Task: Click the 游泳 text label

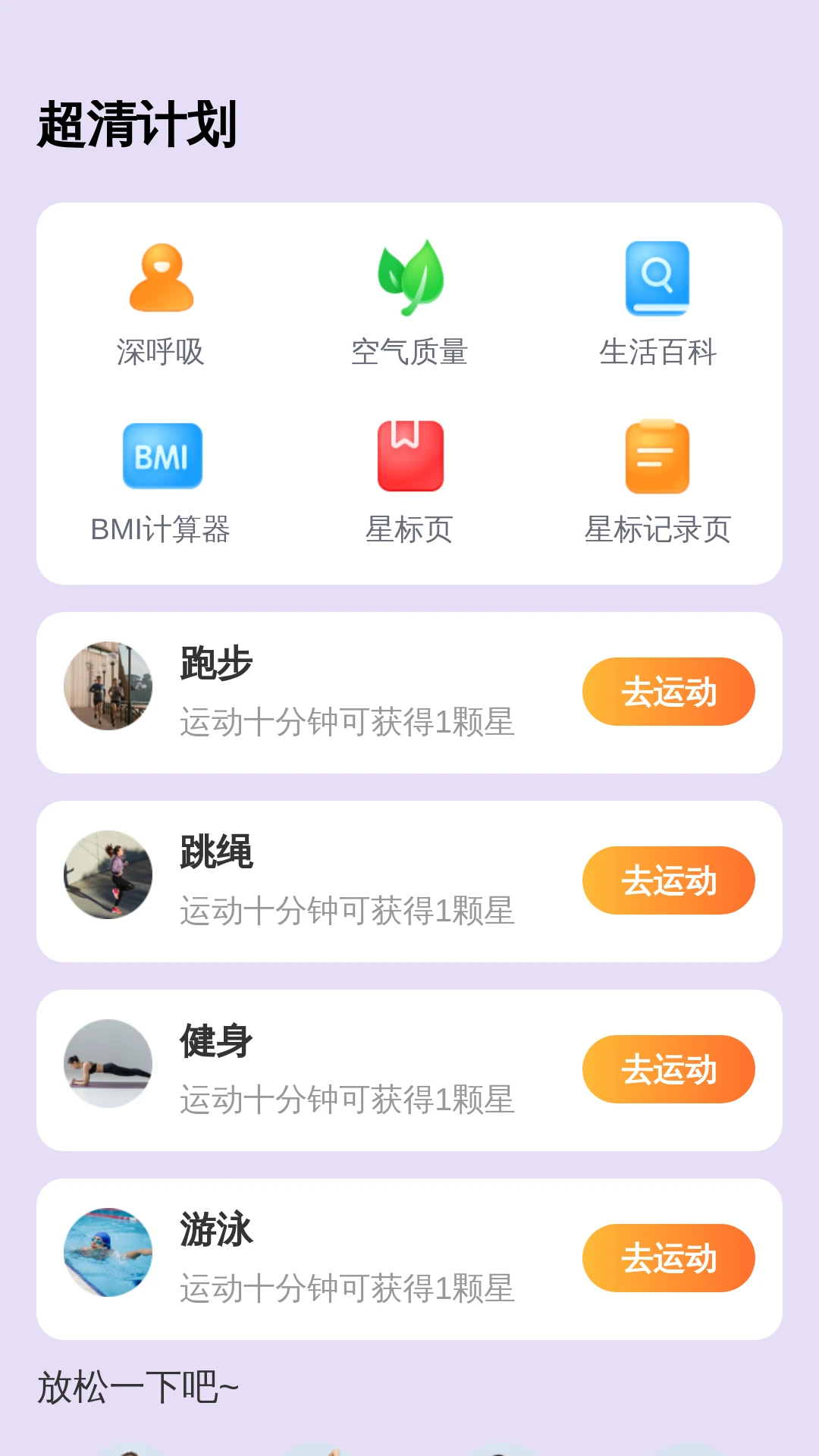Action: coord(216,1228)
